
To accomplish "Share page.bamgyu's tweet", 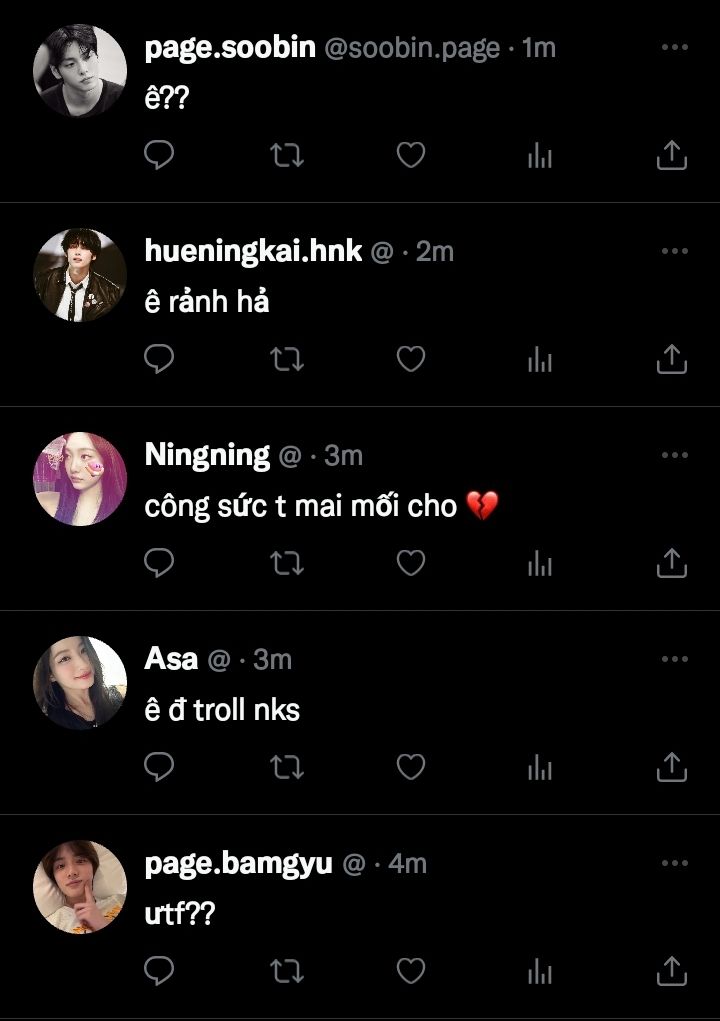I will point(671,971).
